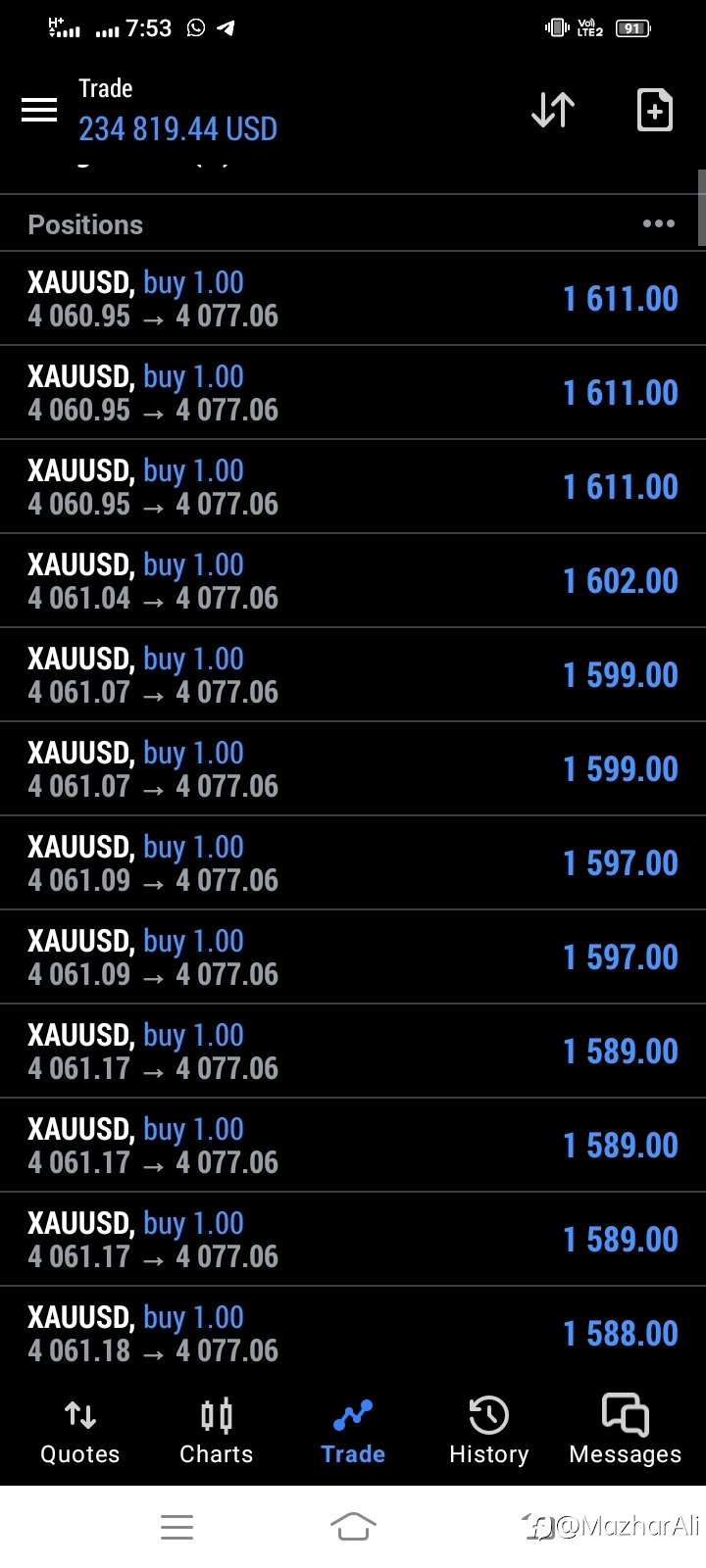
Task: Select the Trade tab
Action: click(x=353, y=1431)
